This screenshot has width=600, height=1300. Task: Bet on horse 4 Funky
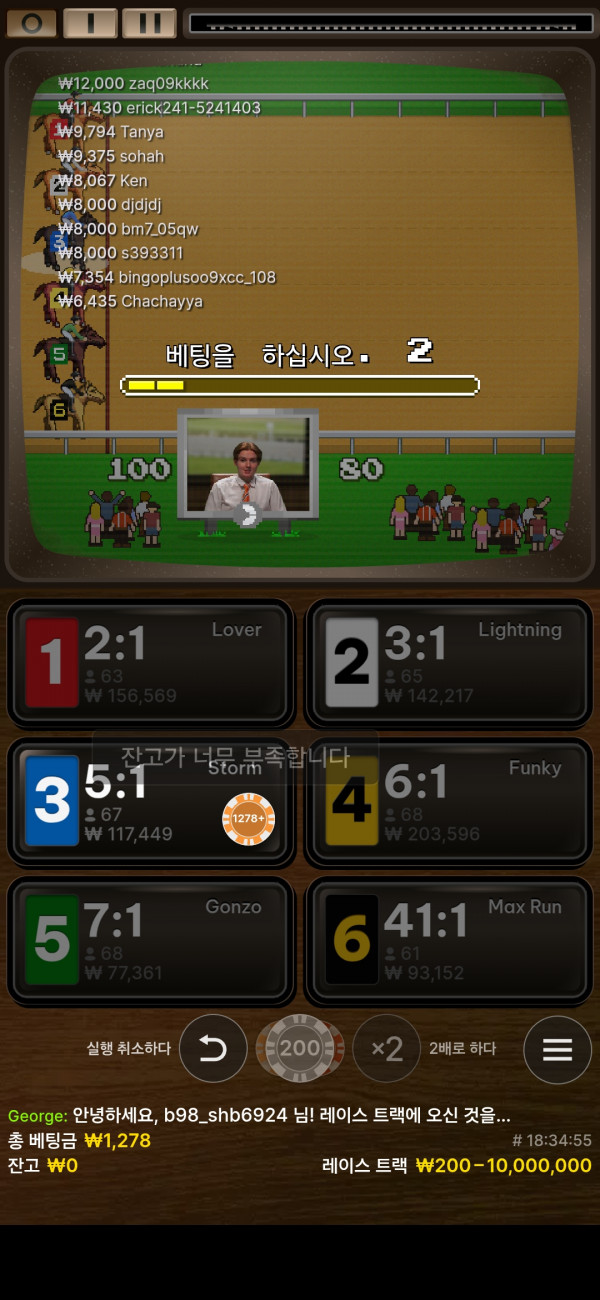[x=449, y=801]
